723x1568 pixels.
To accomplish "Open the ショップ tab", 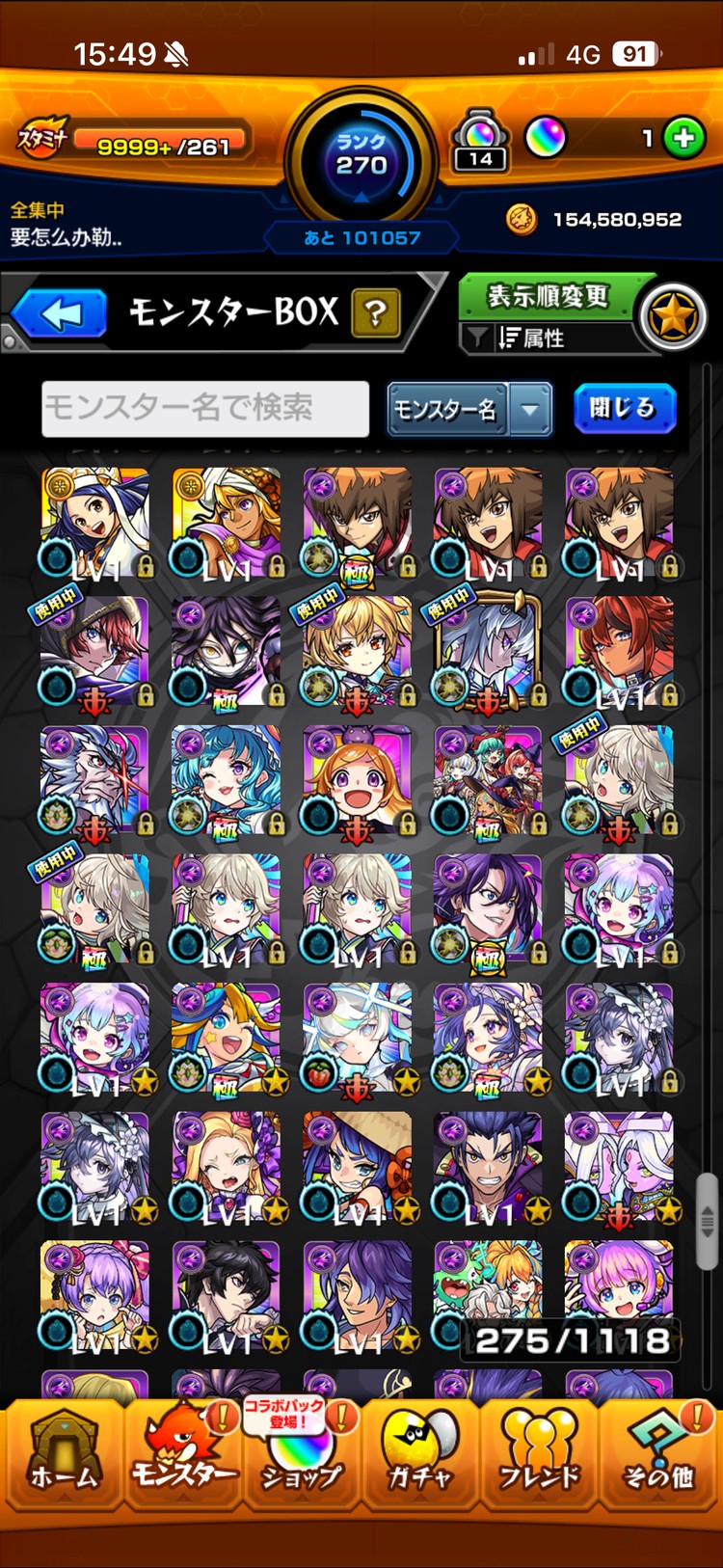I will (x=301, y=1454).
